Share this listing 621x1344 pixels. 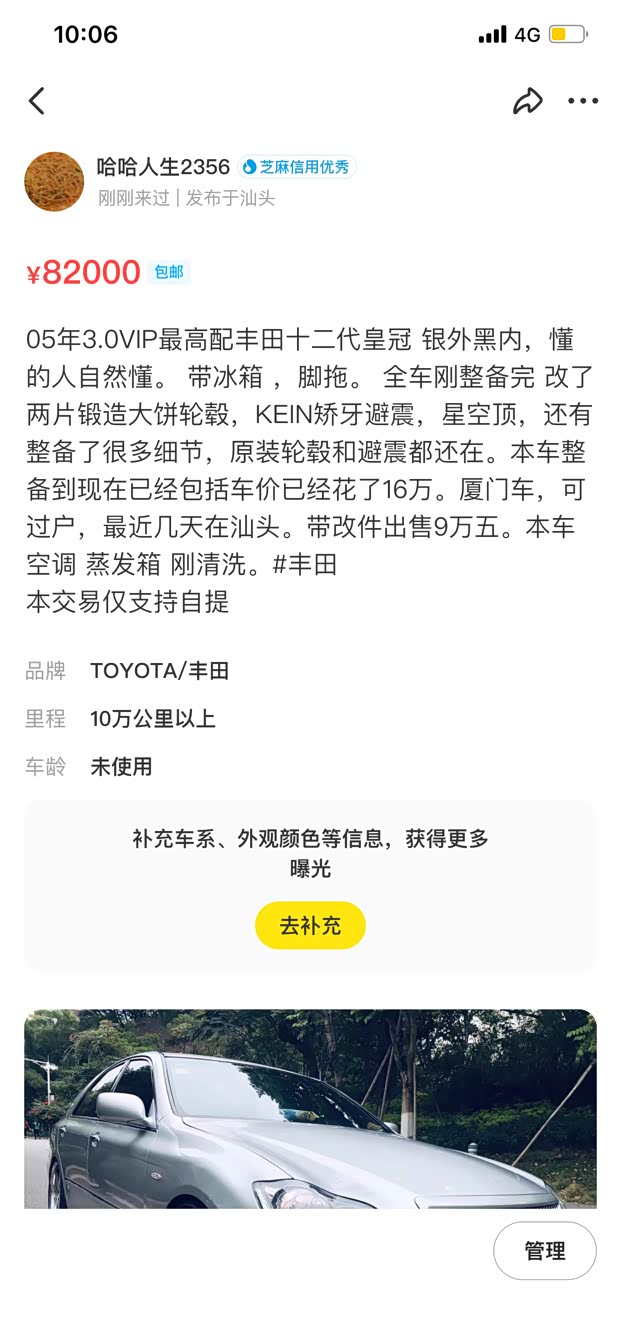coord(527,101)
